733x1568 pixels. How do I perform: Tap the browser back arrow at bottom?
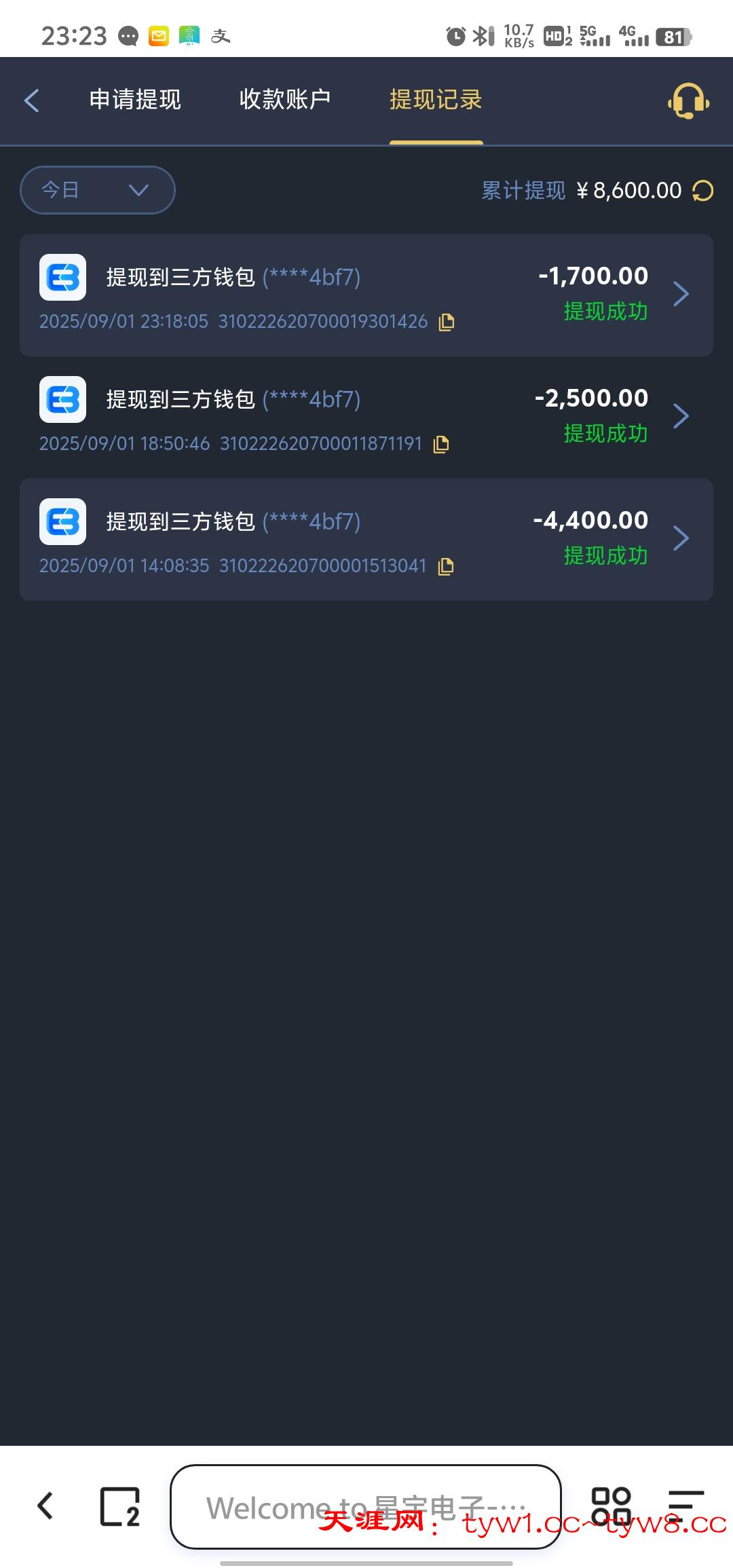(x=45, y=1506)
